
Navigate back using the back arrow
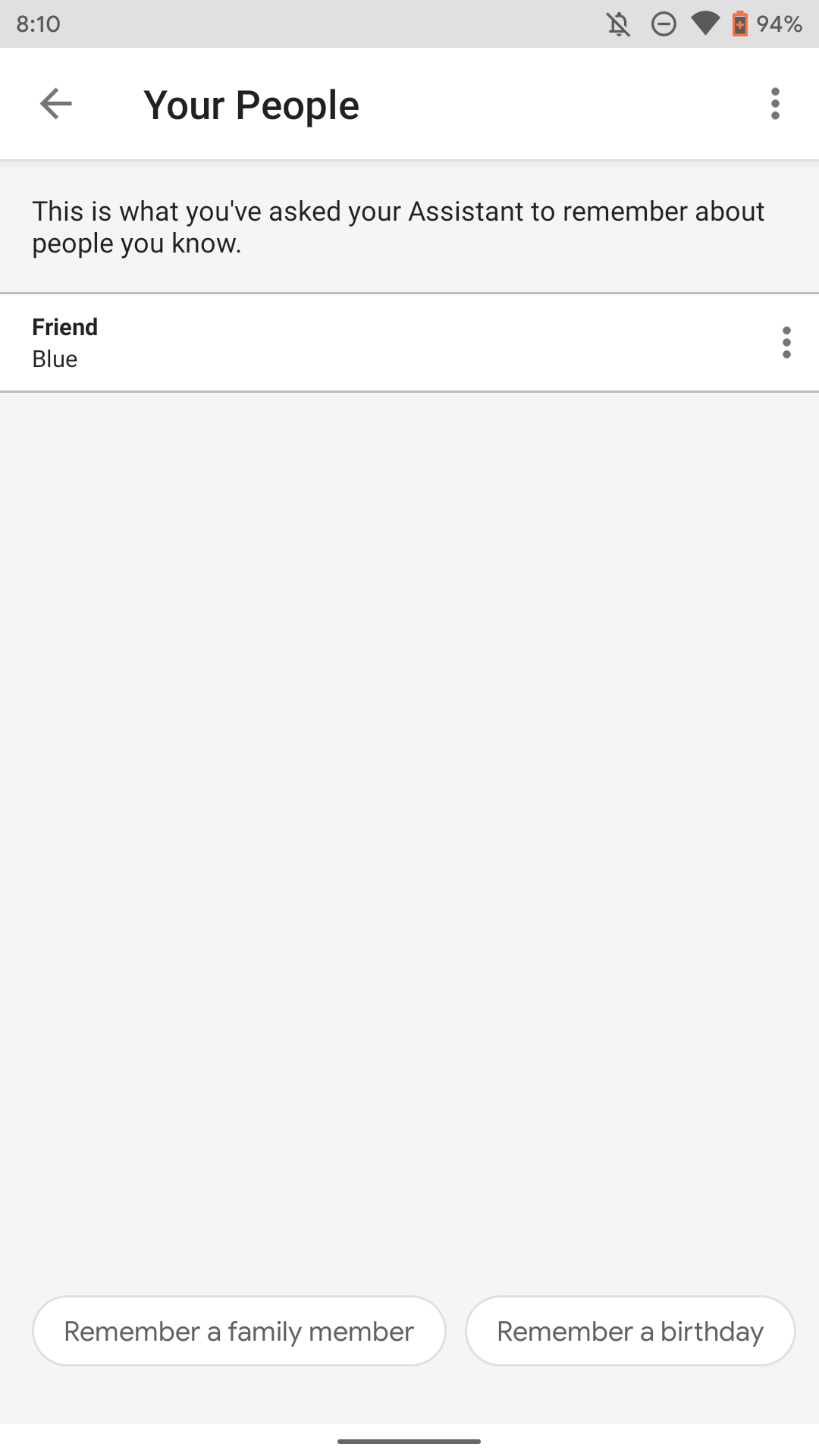click(x=55, y=104)
